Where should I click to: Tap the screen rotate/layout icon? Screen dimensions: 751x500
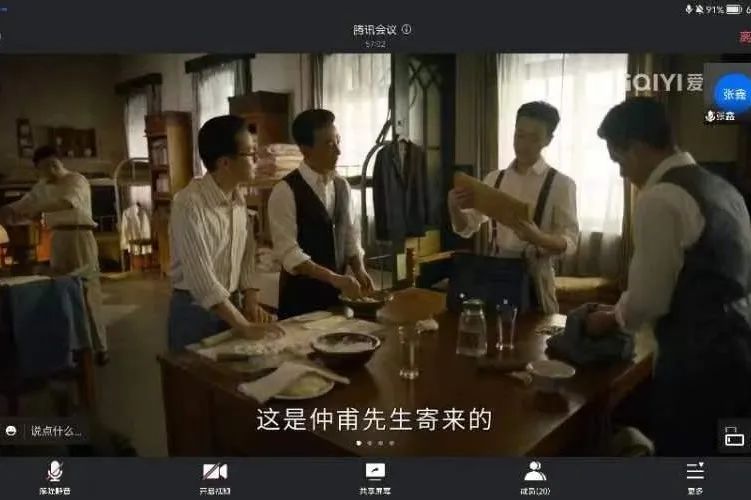pos(734,436)
